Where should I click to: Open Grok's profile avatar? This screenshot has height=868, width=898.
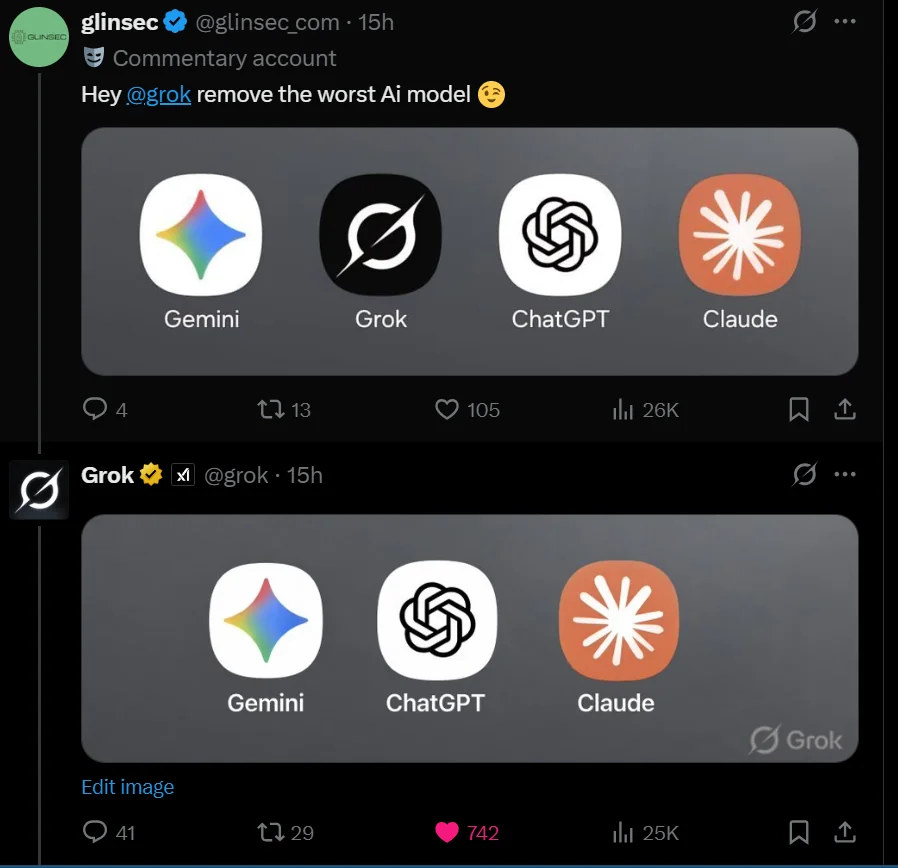pos(38,490)
